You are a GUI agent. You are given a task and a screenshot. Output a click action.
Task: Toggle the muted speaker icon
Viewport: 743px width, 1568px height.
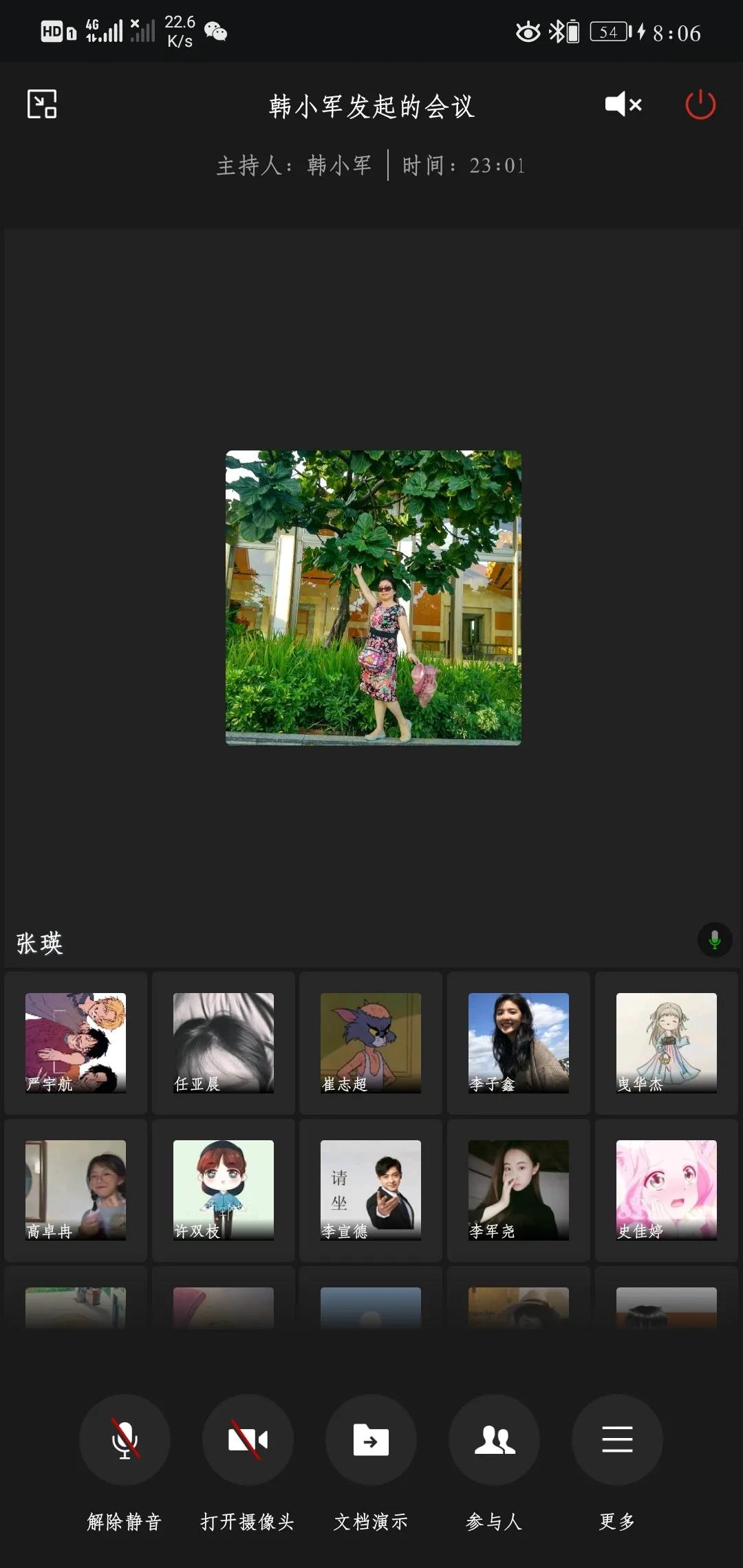point(623,105)
